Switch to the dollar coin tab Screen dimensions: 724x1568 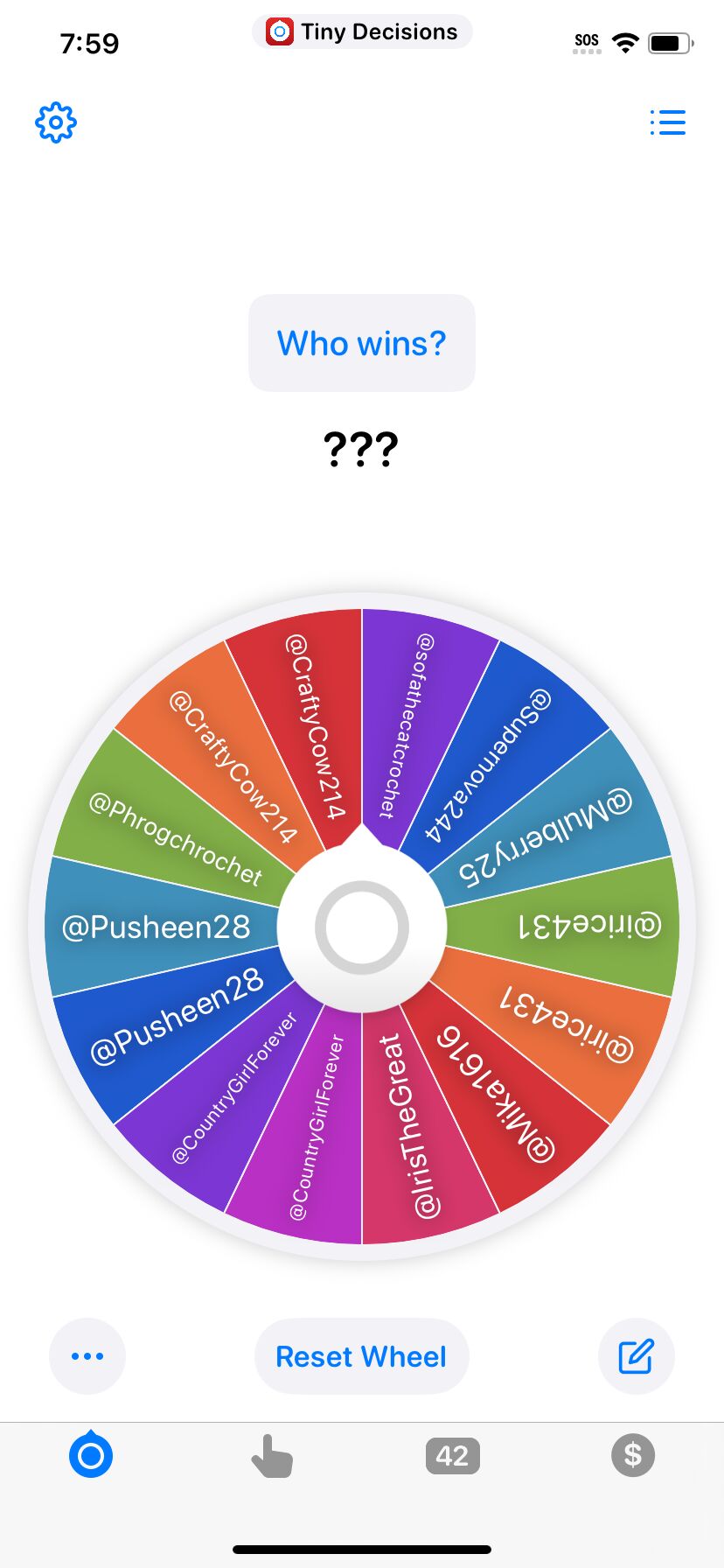633,1455
